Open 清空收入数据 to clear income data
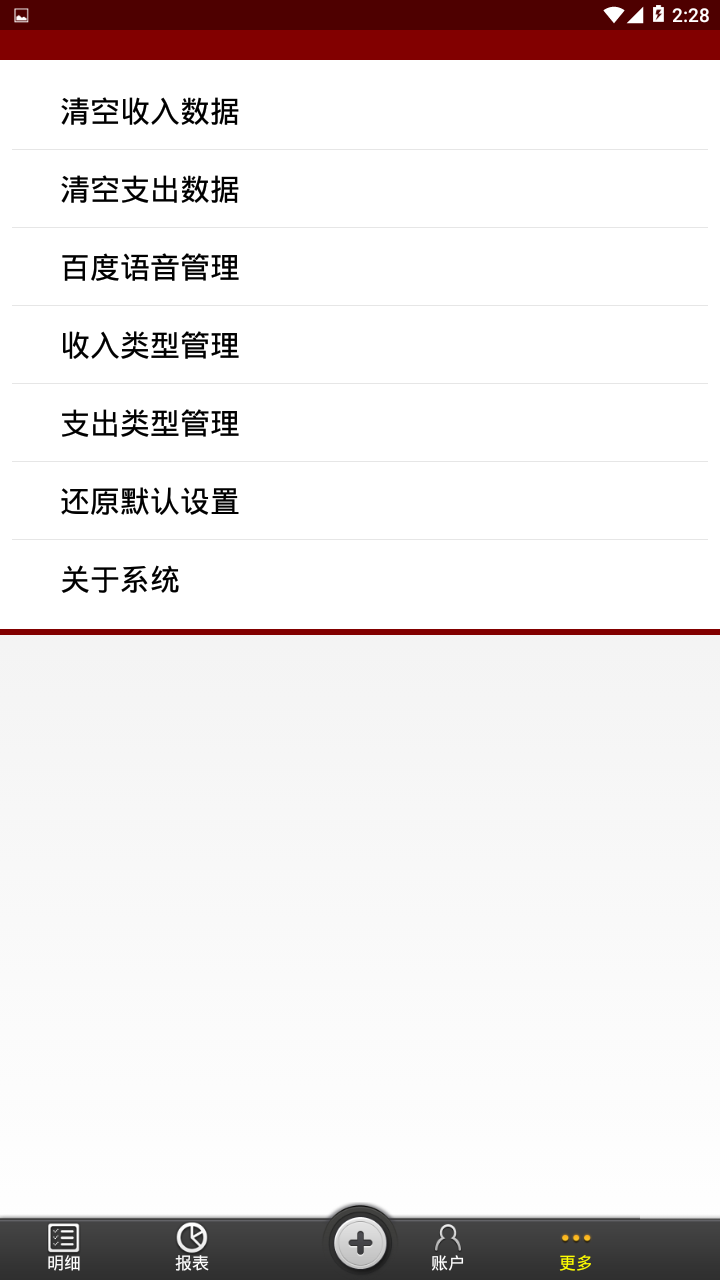720x1280 pixels. click(x=150, y=111)
